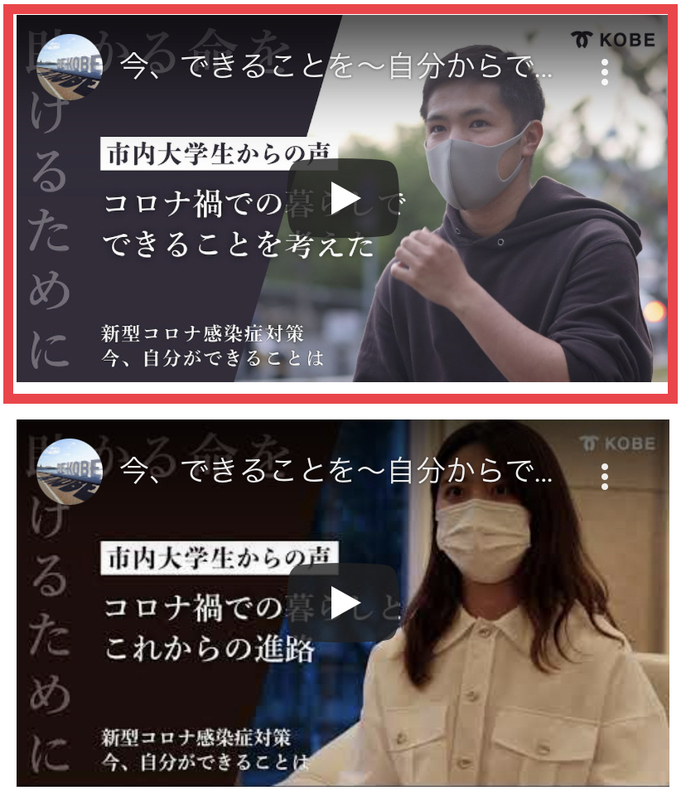The image size is (686, 800).
Task: Open overflow menu on the 'これからの進路' video
Action: pyautogui.click(x=605, y=475)
